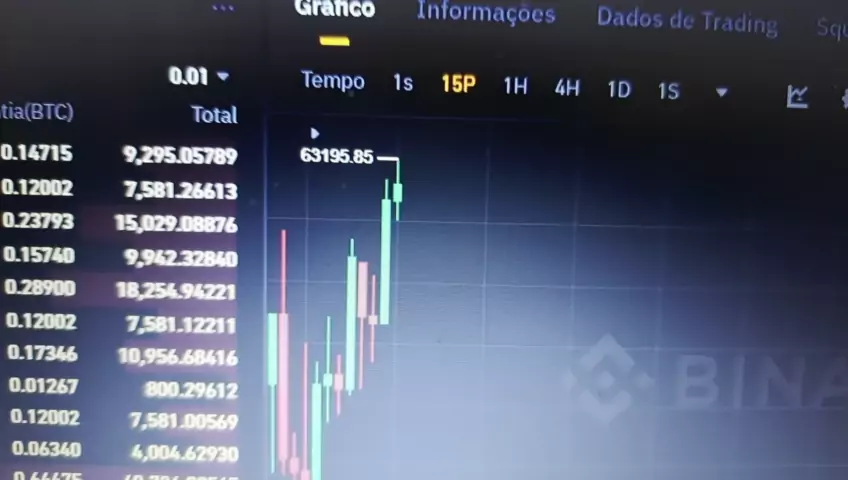Open the chart type icon
The image size is (848, 480).
click(797, 96)
